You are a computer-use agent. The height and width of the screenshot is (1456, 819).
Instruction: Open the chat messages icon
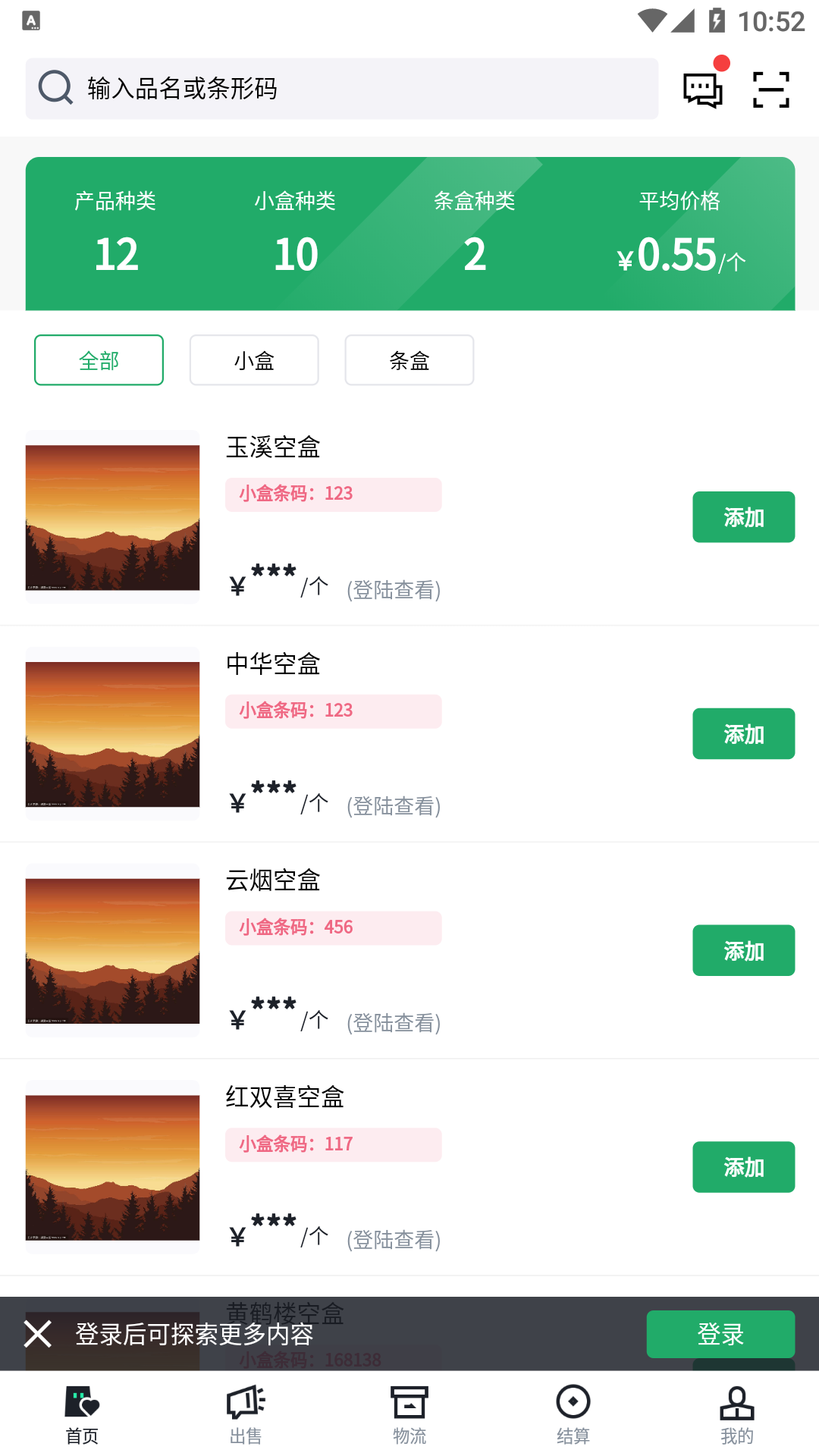tap(701, 89)
